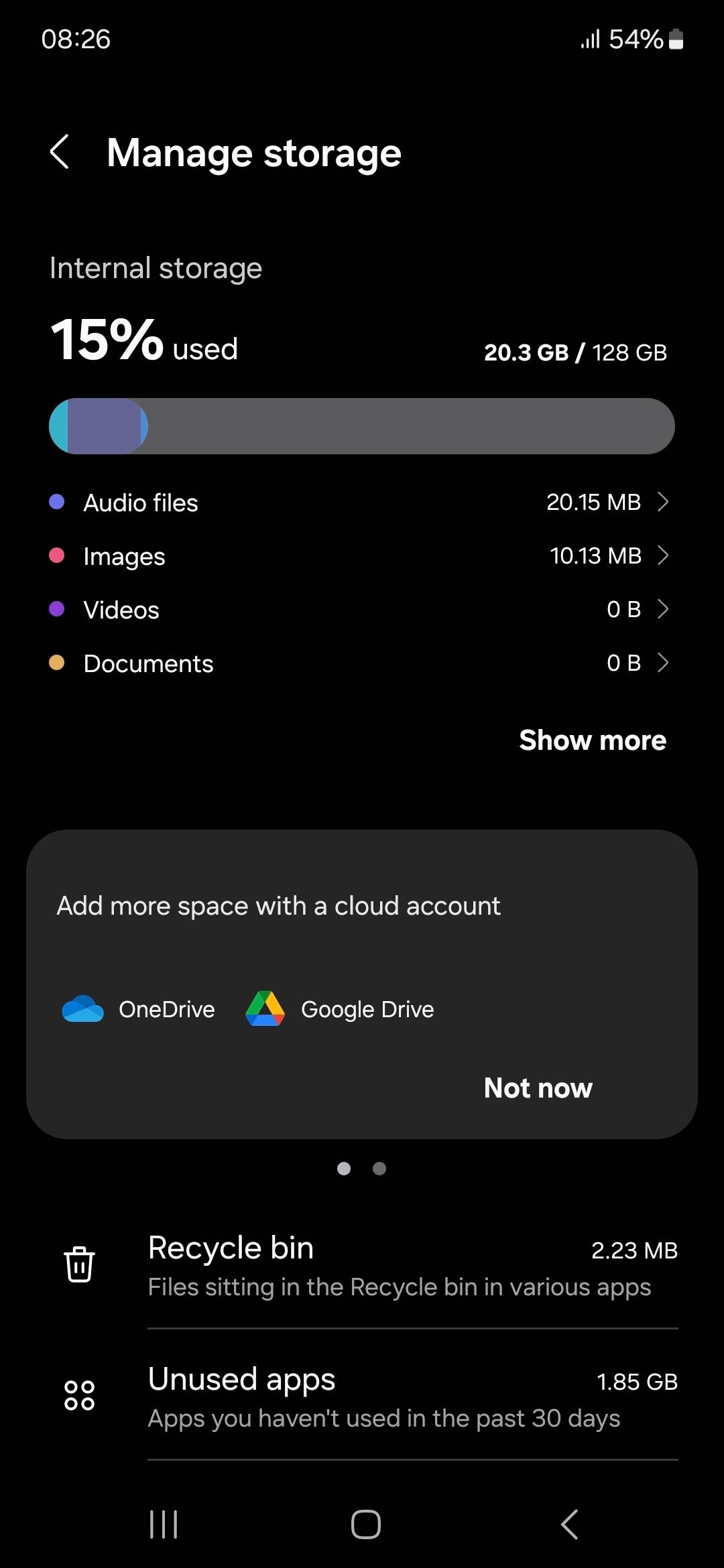Open the Recycle bin
The image size is (724, 1568).
coord(362,1265)
